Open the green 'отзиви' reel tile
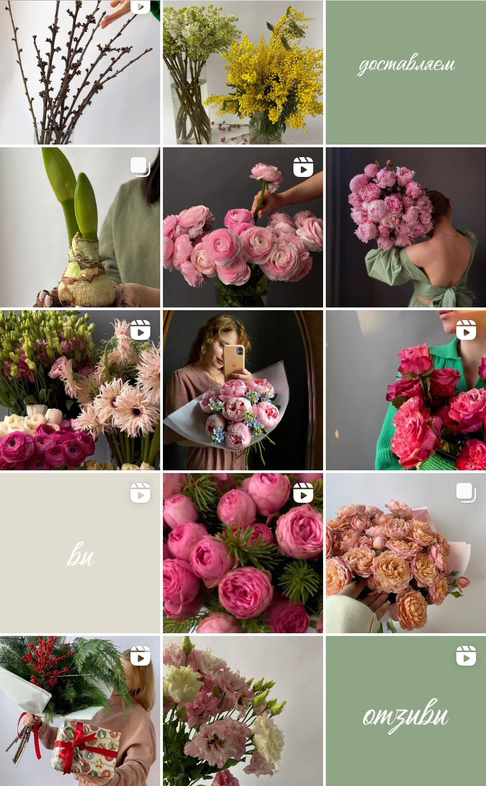 pyautogui.click(x=406, y=711)
